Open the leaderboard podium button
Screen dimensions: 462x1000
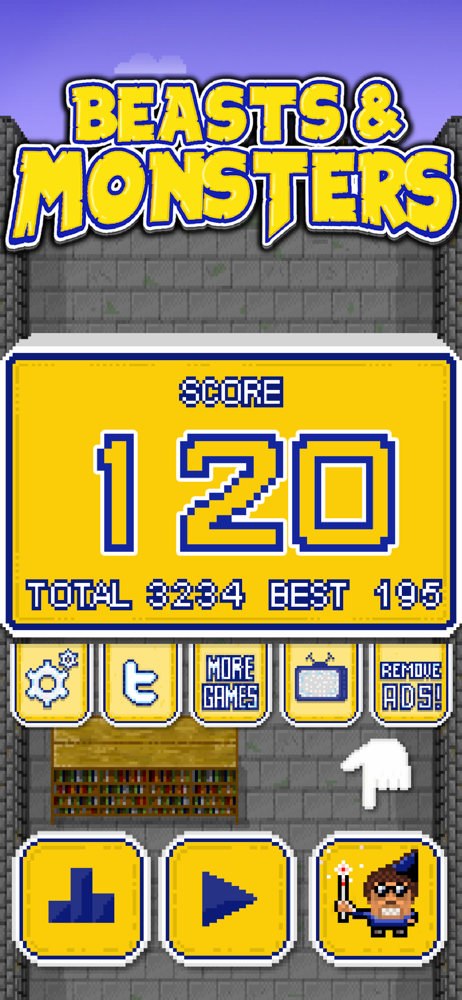(x=81, y=898)
